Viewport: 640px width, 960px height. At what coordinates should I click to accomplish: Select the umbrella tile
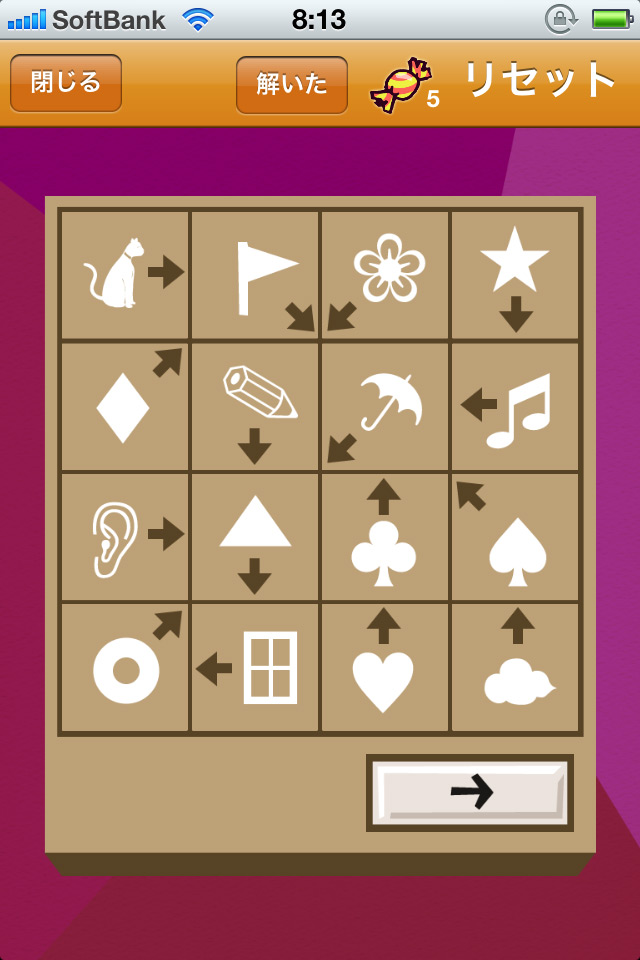click(386, 406)
